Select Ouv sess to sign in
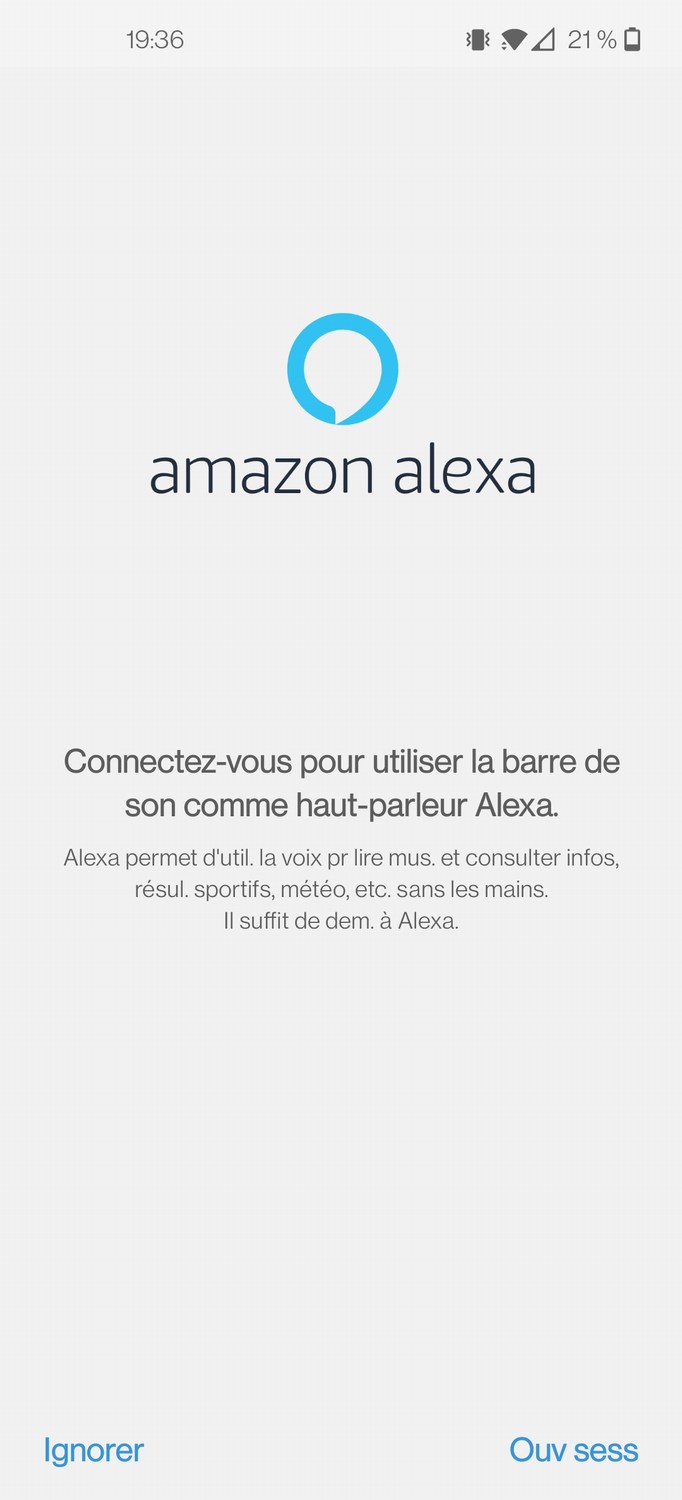This screenshot has width=682, height=1500. tap(573, 1450)
